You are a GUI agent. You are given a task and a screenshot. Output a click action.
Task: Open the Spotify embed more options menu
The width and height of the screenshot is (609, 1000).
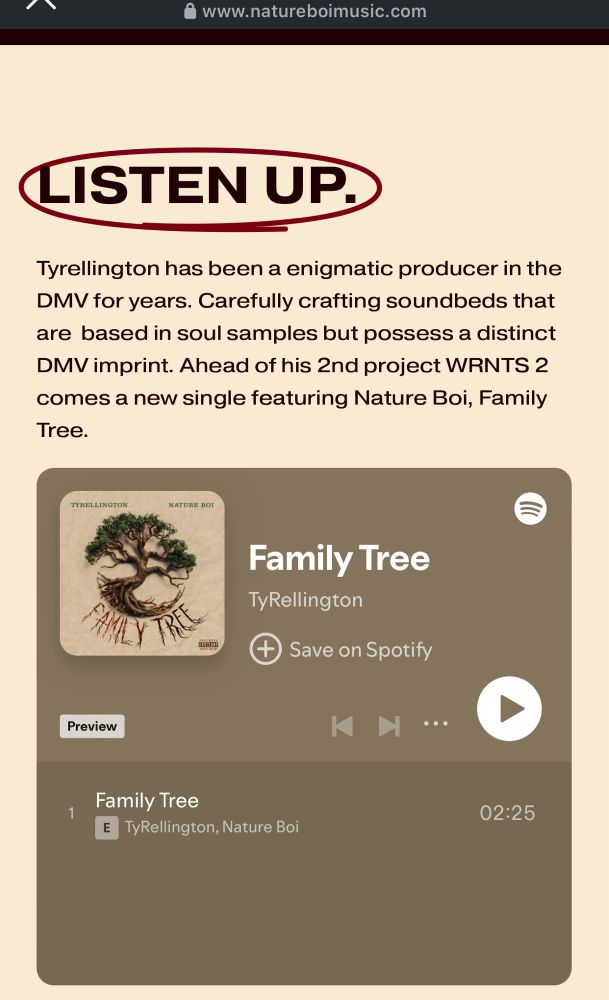(x=436, y=723)
